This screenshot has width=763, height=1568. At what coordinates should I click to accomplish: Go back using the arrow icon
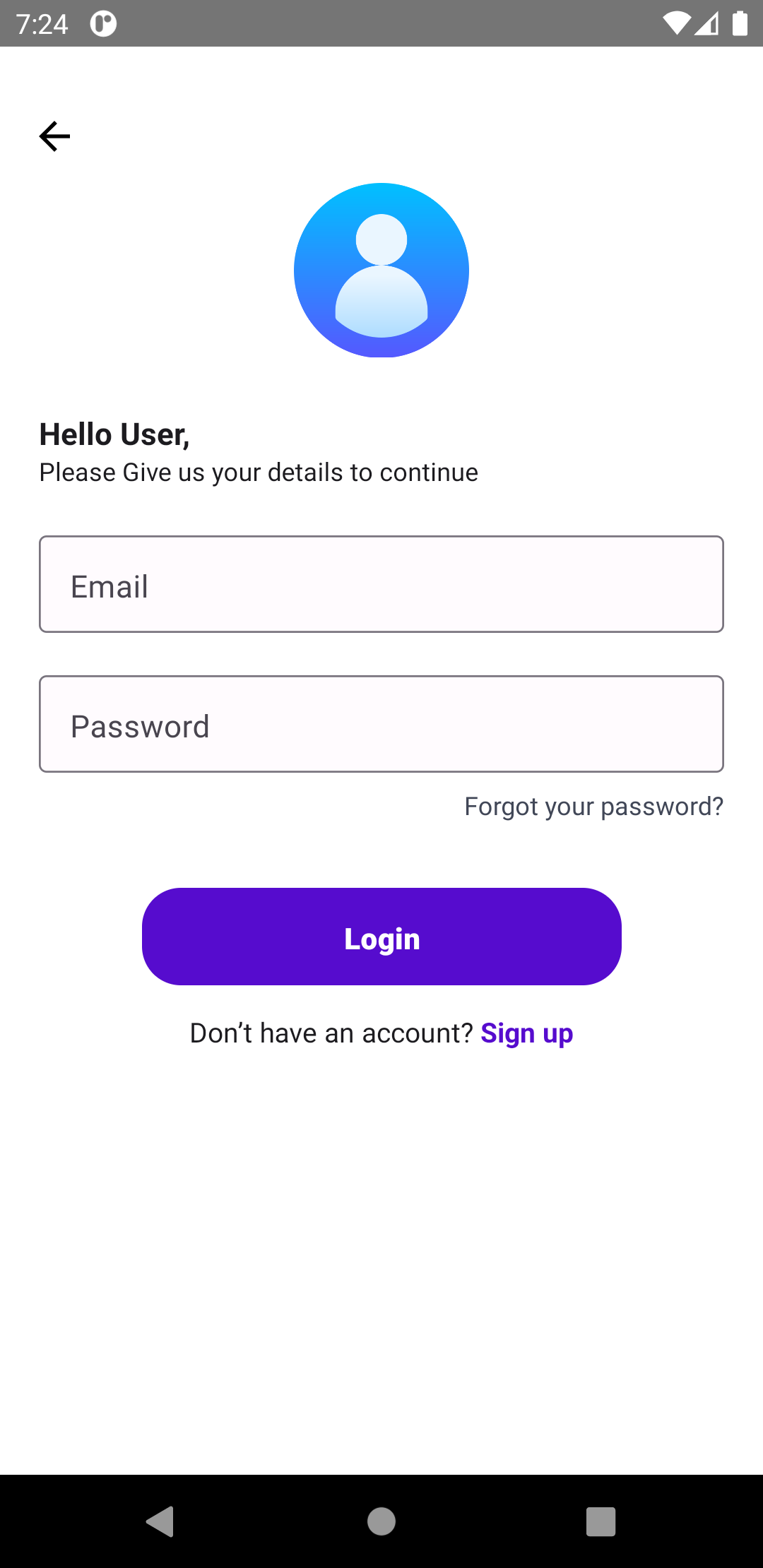point(54,136)
